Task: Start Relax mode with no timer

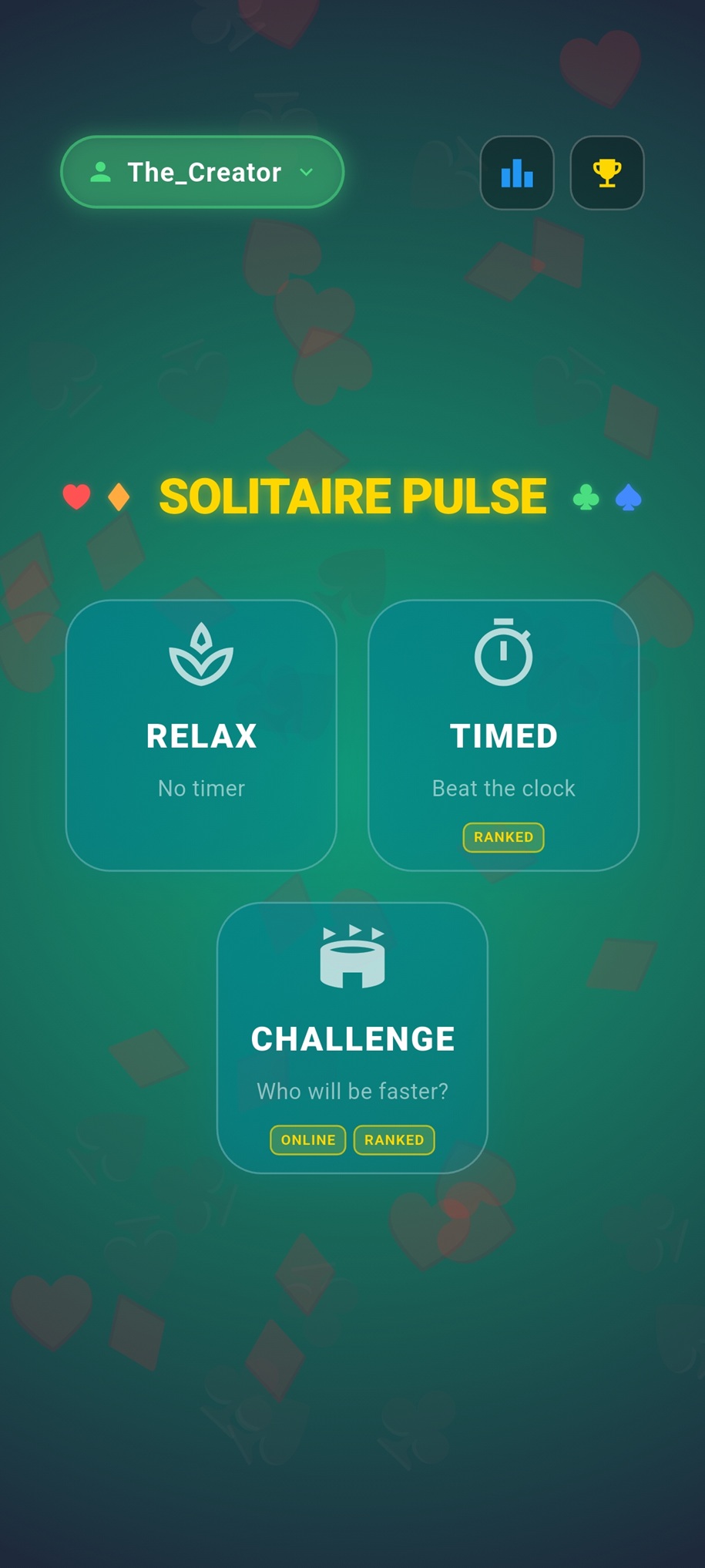Action: [201, 735]
